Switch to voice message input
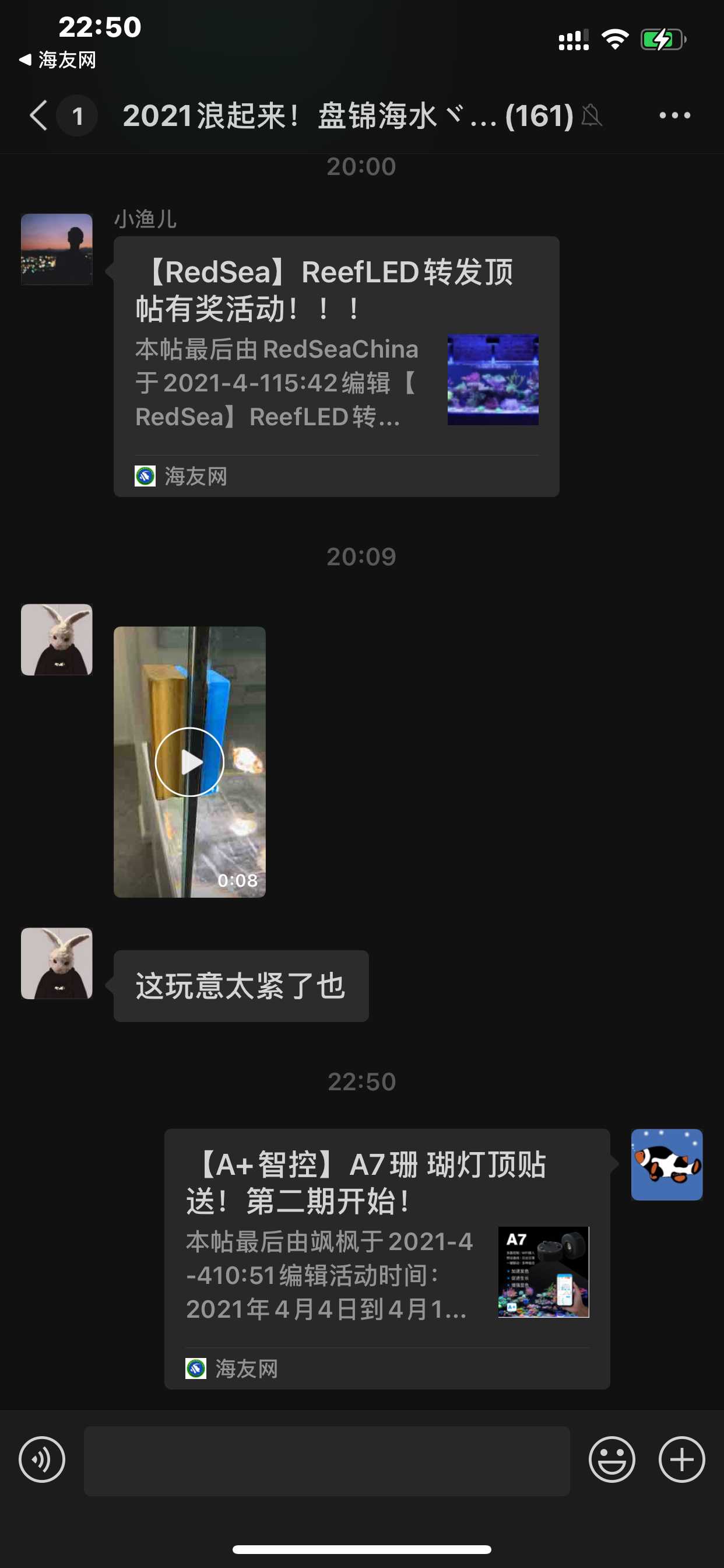The image size is (724, 1568). tap(42, 1459)
